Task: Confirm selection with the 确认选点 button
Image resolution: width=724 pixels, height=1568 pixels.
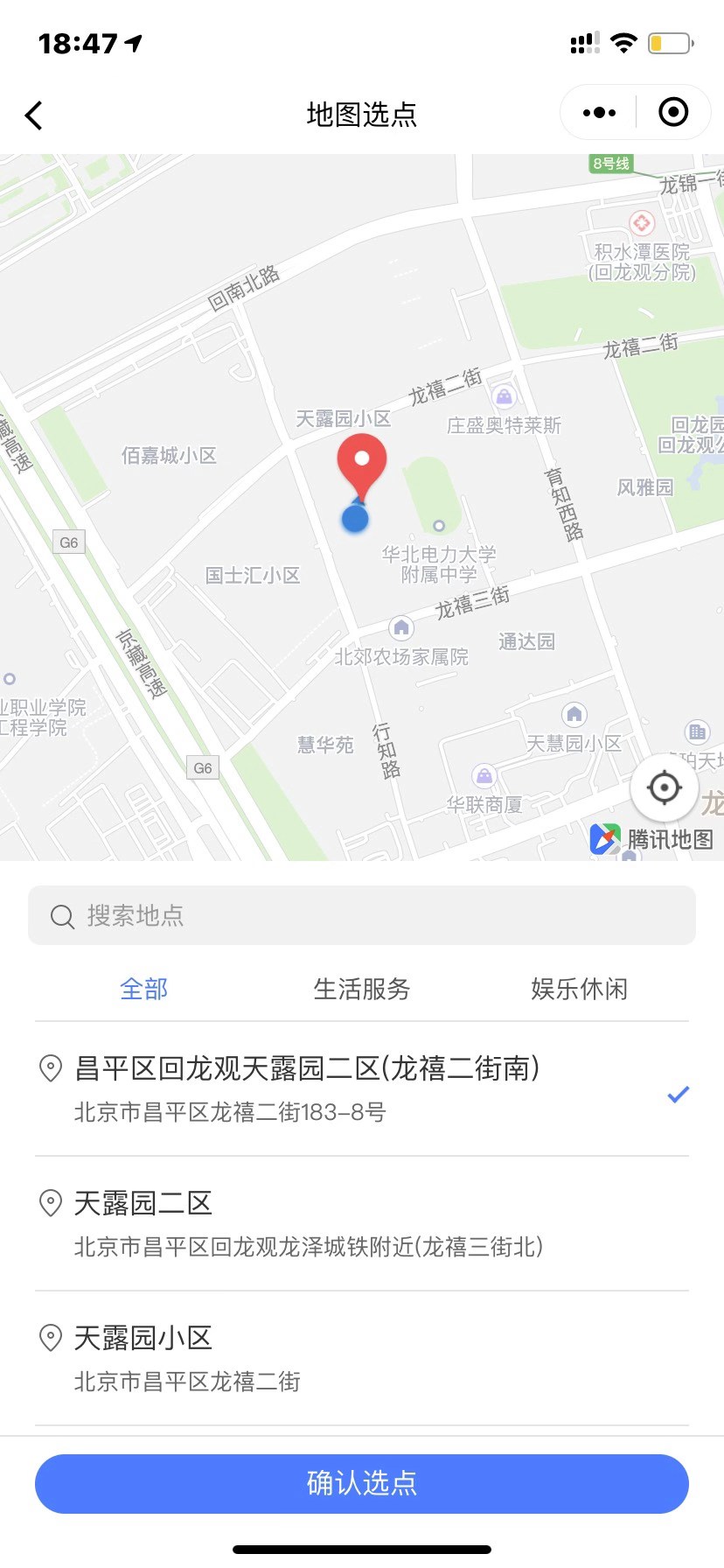Action: (x=362, y=1483)
